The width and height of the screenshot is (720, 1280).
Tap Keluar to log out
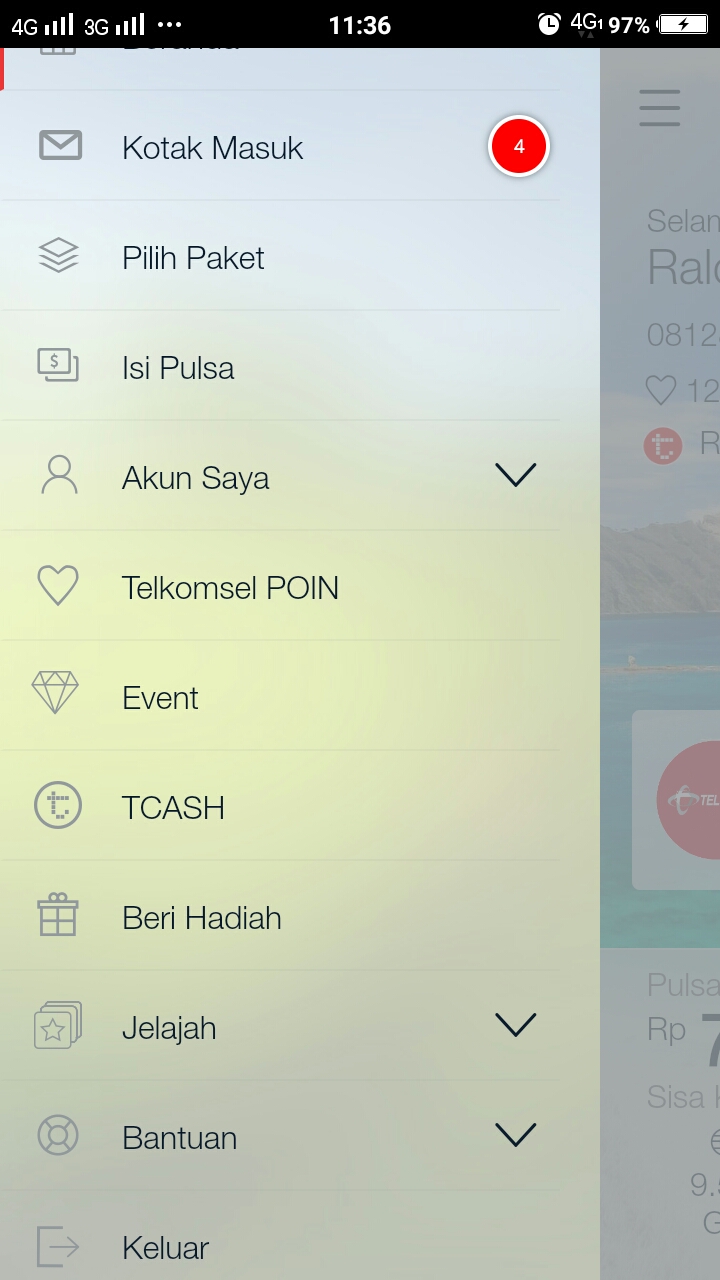pyautogui.click(x=165, y=1248)
